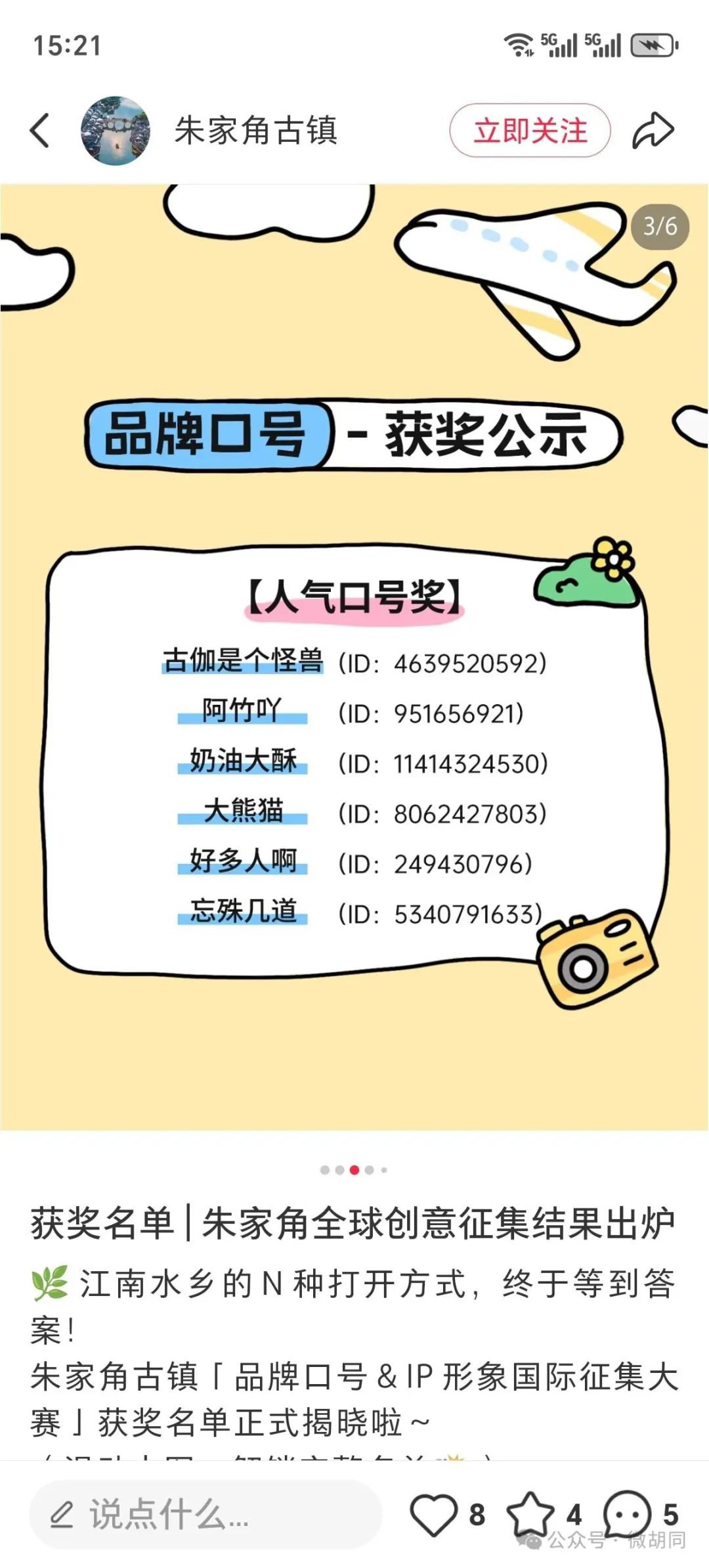
Task: Open 朱家角古镇 profile avatar
Action: [116, 131]
